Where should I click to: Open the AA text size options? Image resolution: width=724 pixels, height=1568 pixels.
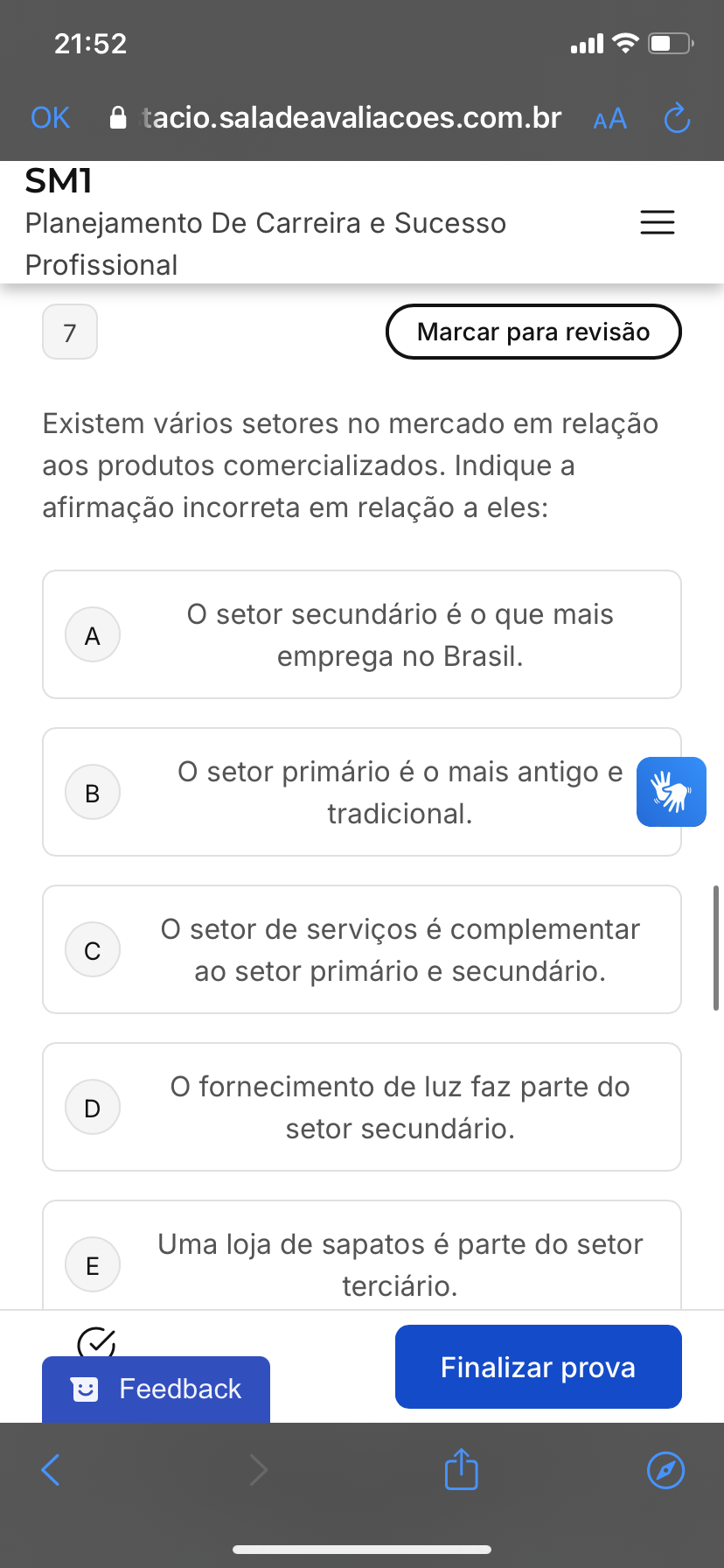click(x=609, y=119)
